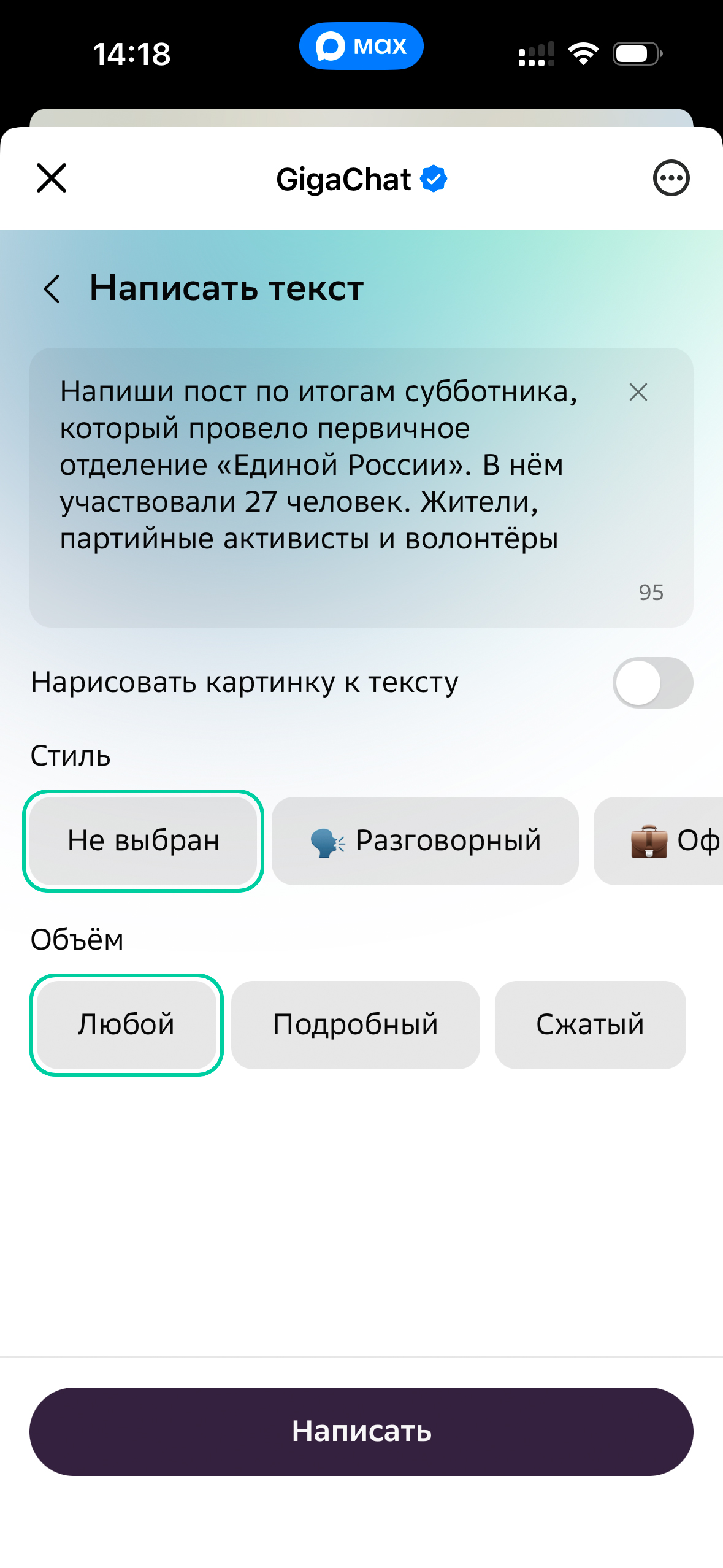Close the GigaChat mini app
Screen dimensions: 723x1568
point(52,179)
